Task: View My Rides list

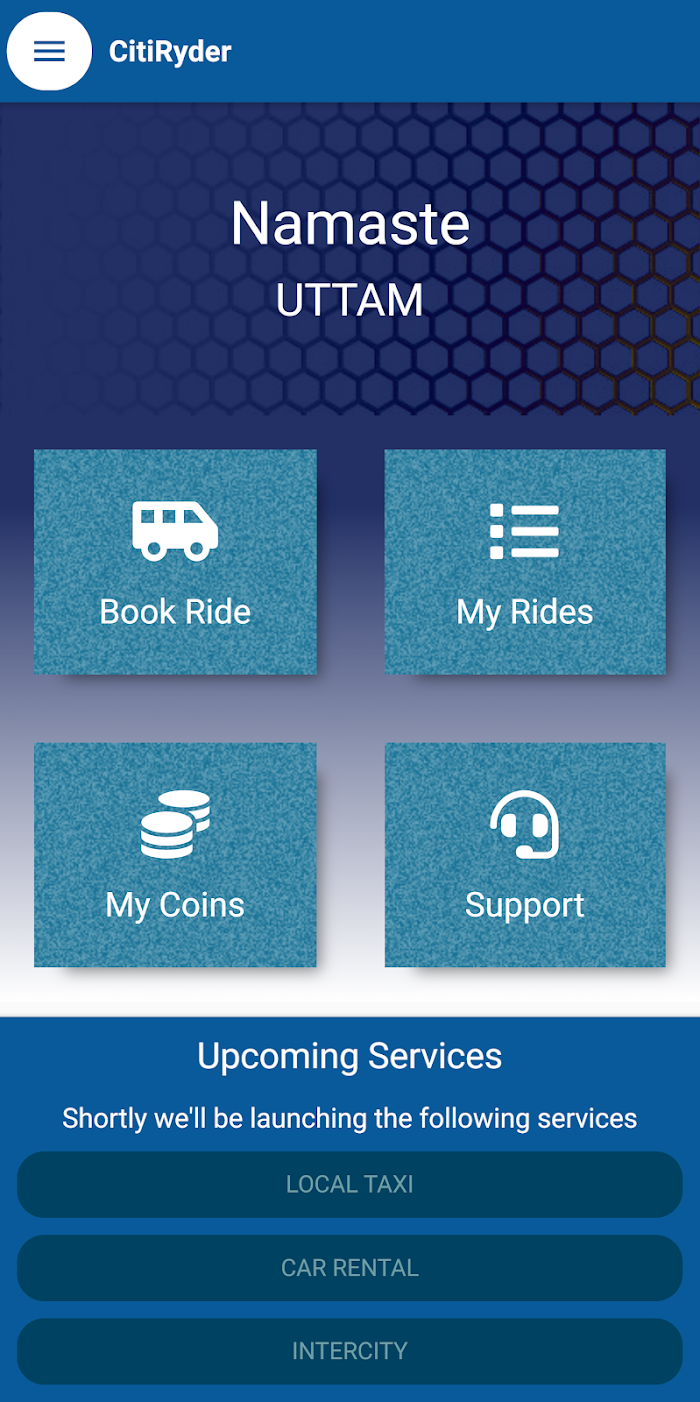Action: [525, 561]
